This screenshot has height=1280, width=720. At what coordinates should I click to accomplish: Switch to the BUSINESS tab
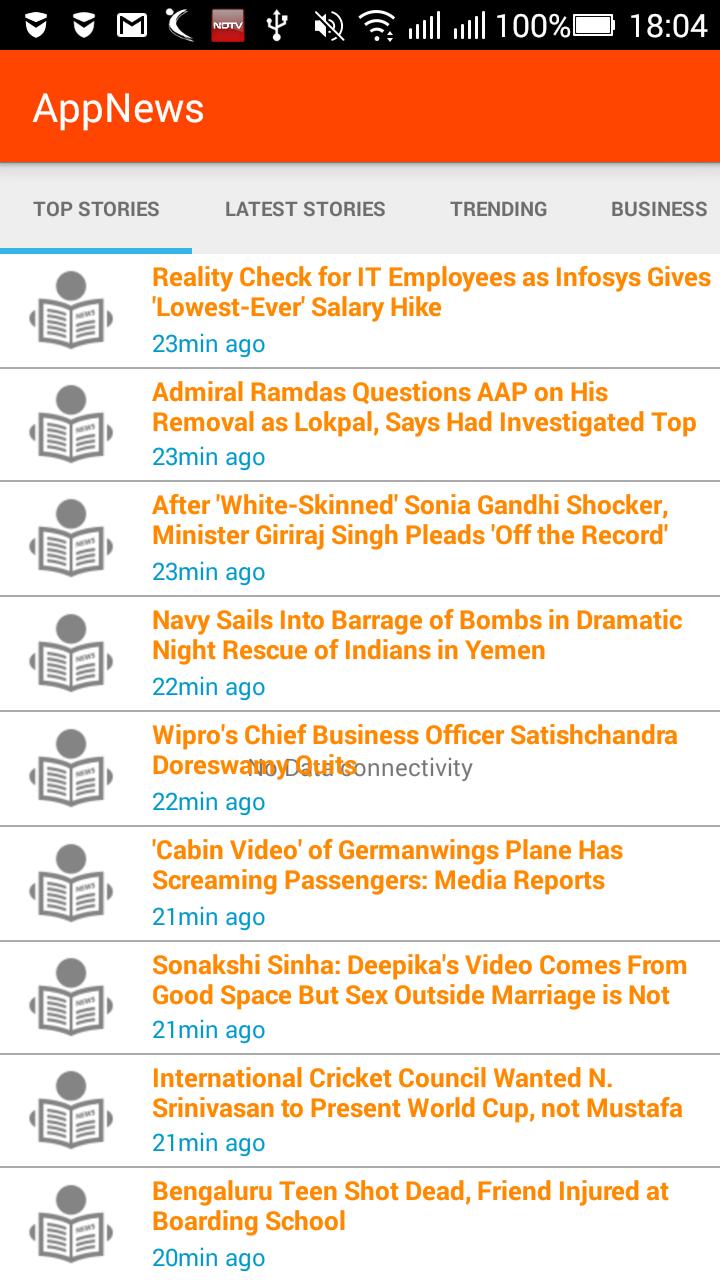(659, 209)
